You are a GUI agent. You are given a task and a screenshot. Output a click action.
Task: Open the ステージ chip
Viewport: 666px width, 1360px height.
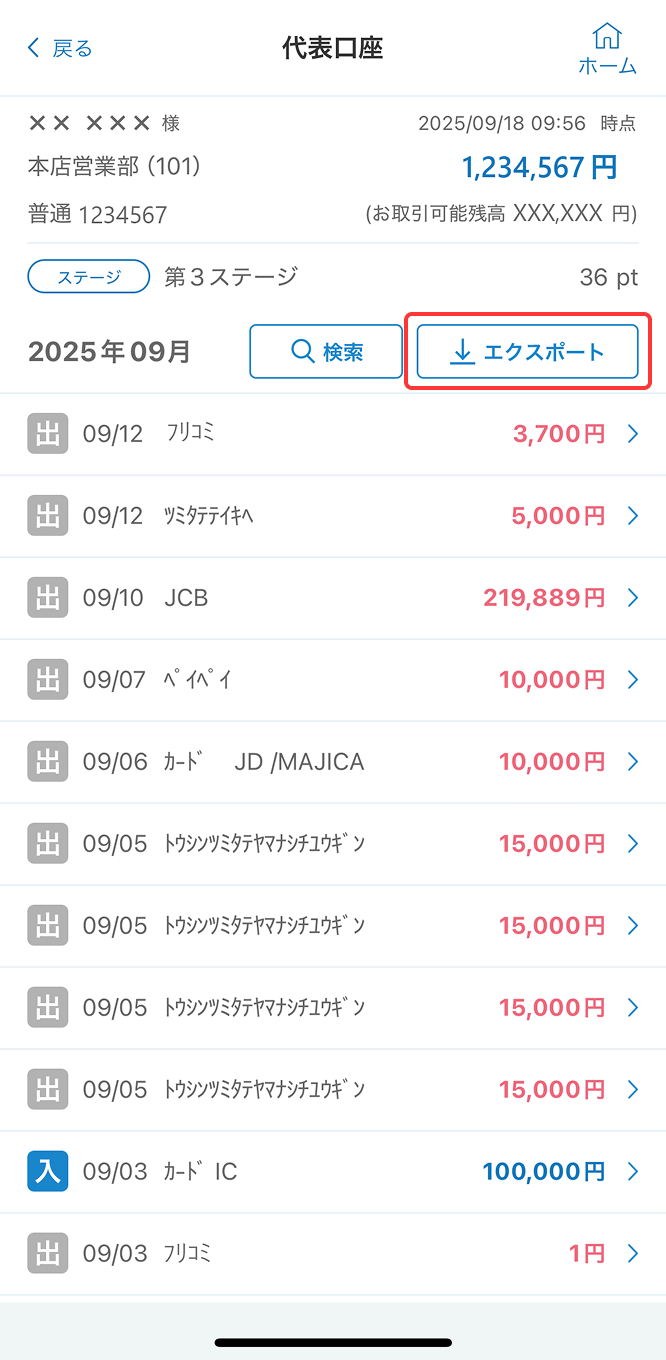[89, 277]
